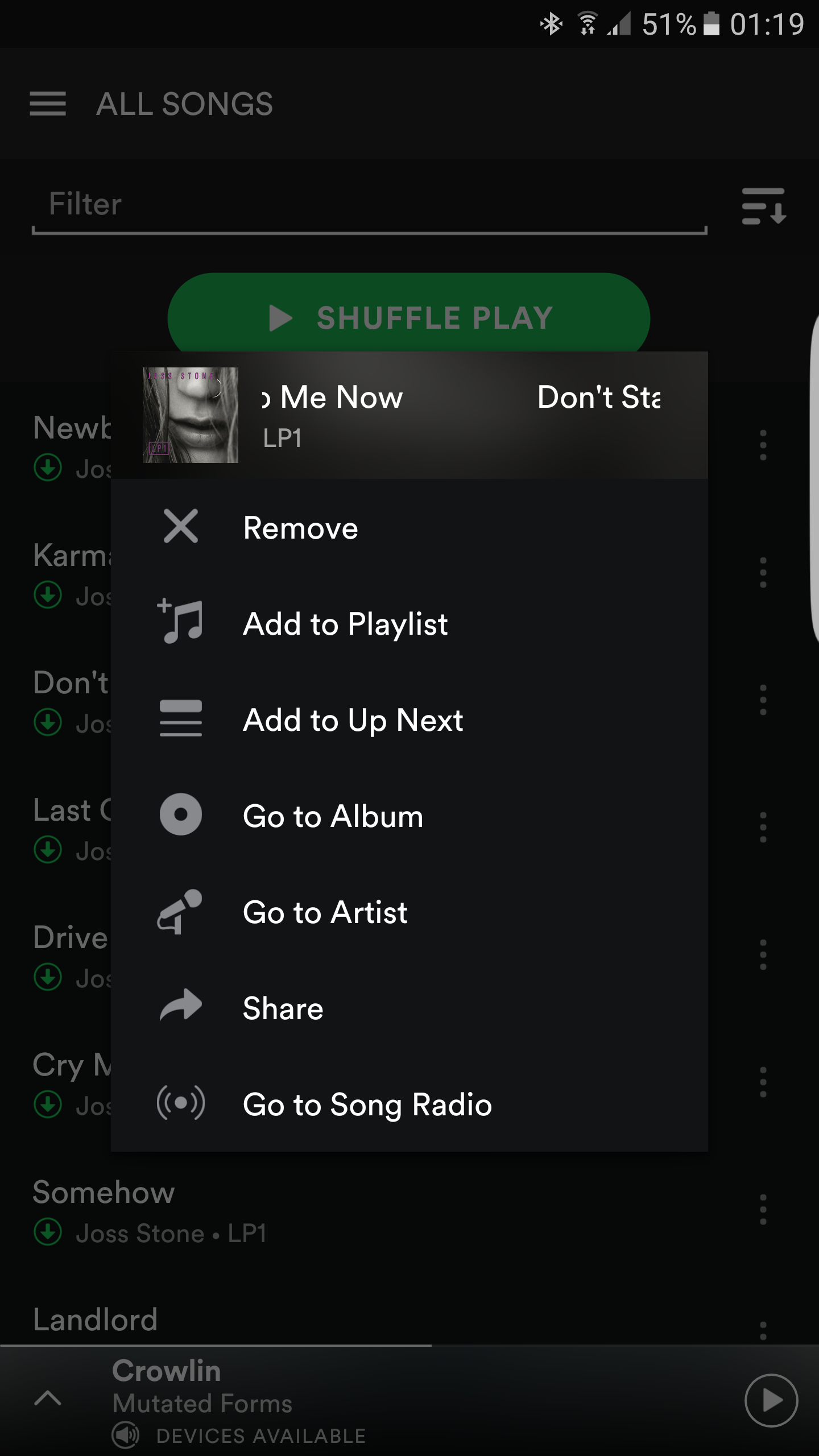The height and width of the screenshot is (1456, 819).
Task: Tap the Filter text field
Action: coord(370,205)
